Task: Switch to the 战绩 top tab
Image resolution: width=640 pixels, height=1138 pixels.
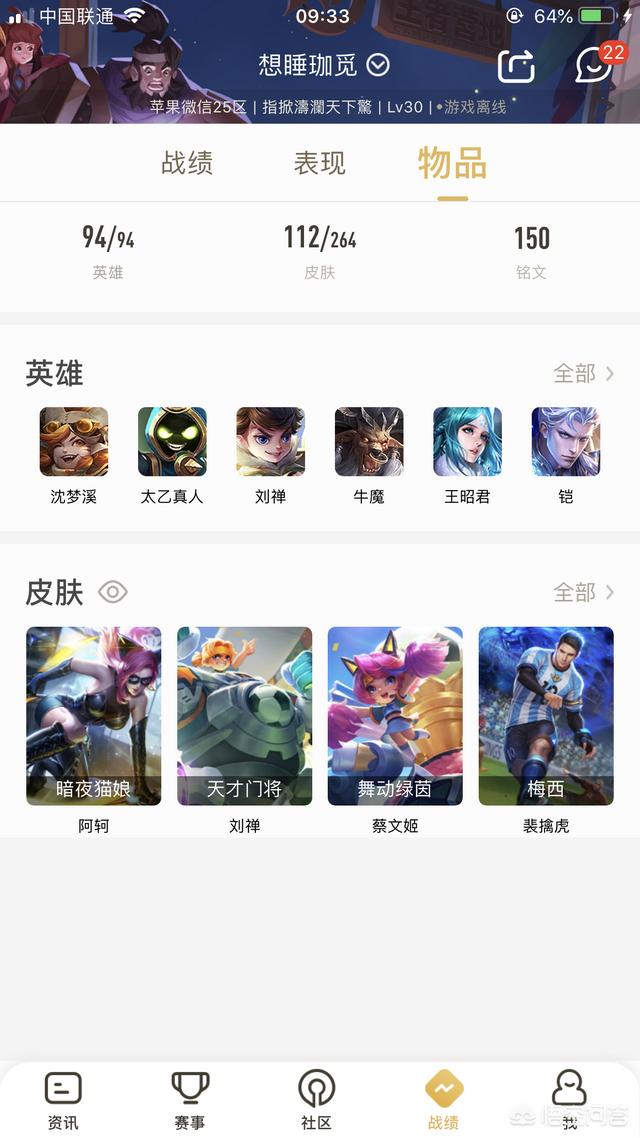Action: [x=187, y=163]
